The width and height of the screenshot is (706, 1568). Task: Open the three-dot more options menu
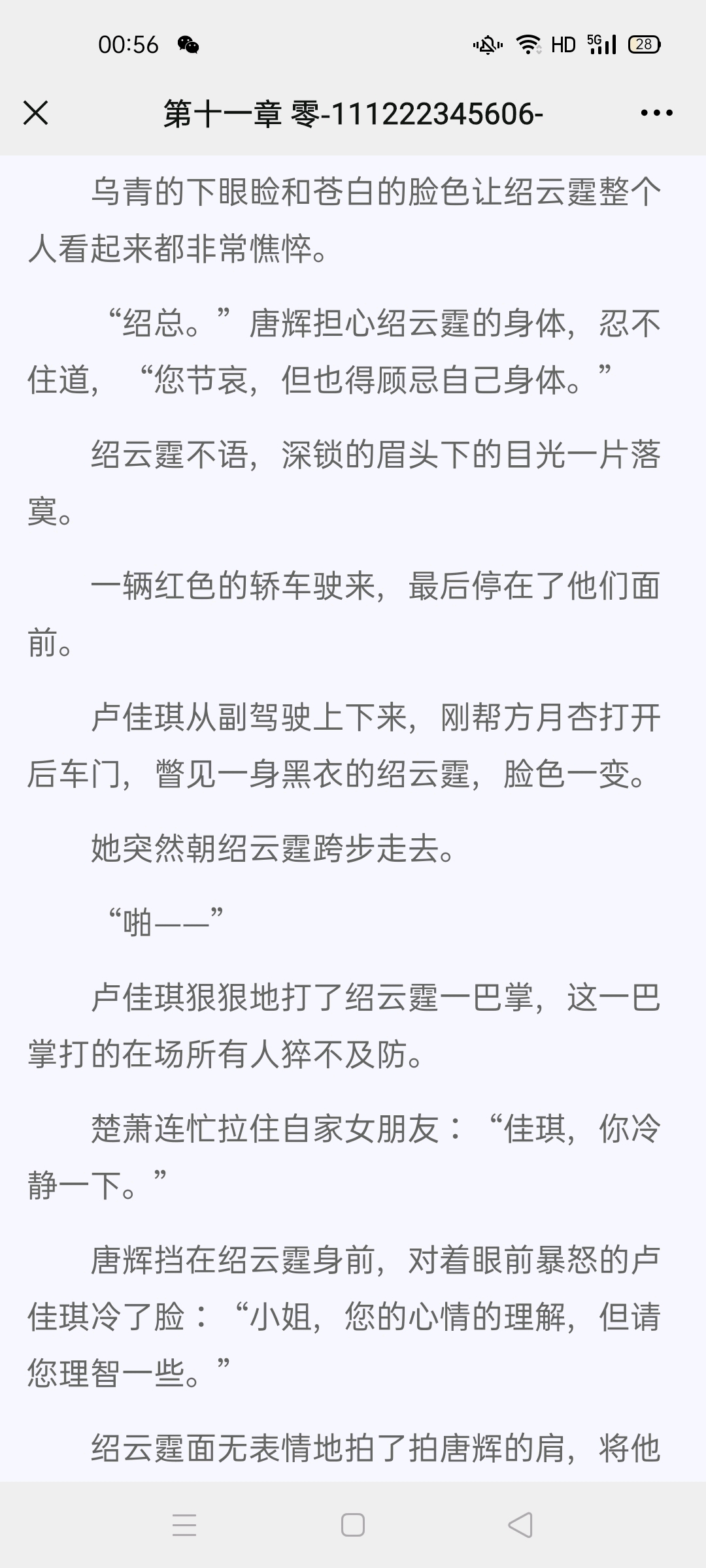[656, 113]
